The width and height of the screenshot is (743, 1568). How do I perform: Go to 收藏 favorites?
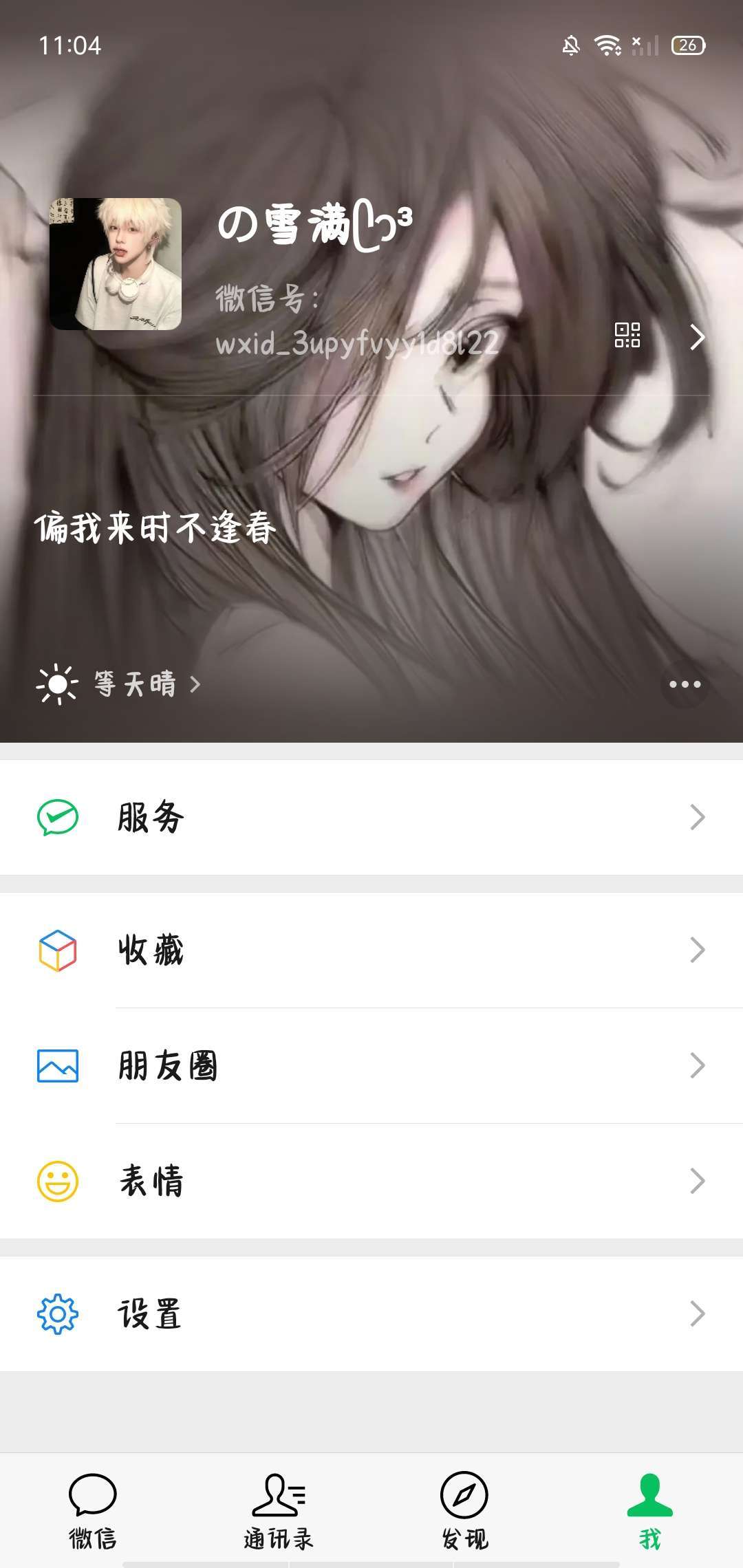click(x=371, y=950)
